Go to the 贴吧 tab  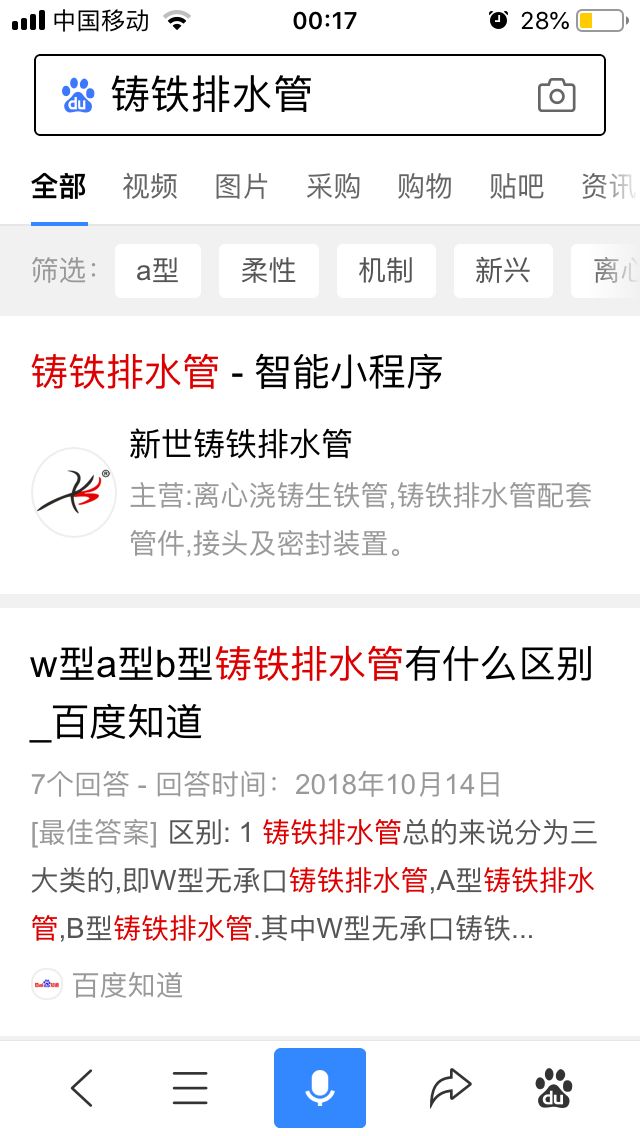point(516,186)
